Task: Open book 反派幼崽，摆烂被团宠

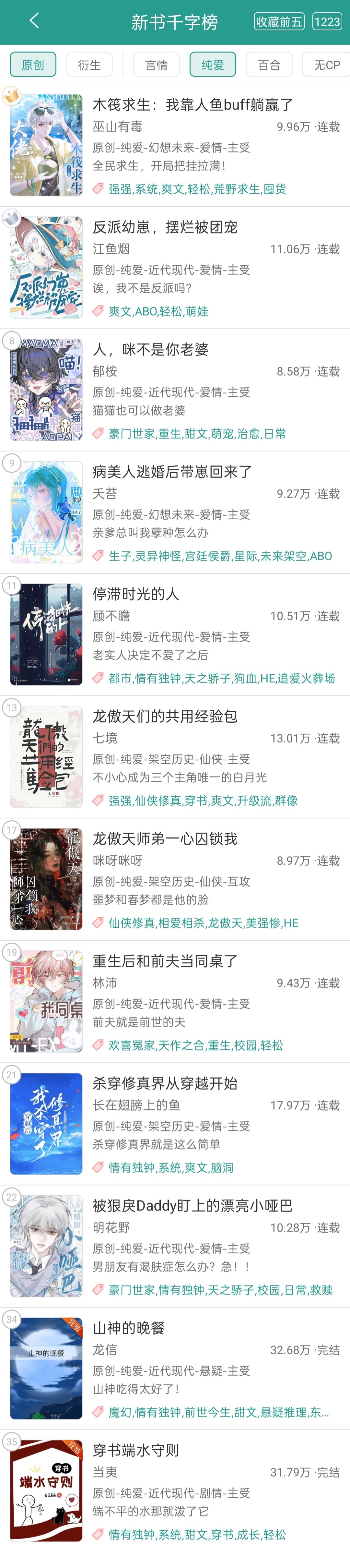Action: [x=165, y=228]
